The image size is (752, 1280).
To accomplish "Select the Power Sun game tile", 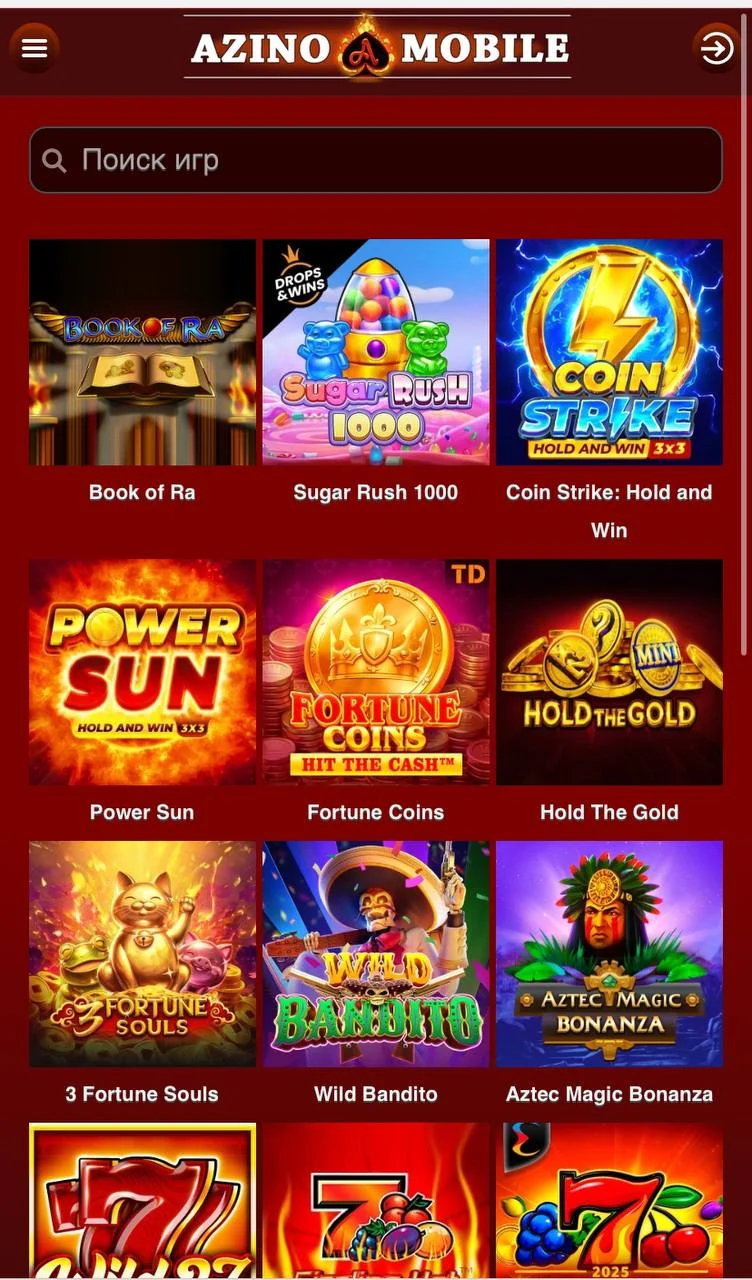I will (x=142, y=672).
